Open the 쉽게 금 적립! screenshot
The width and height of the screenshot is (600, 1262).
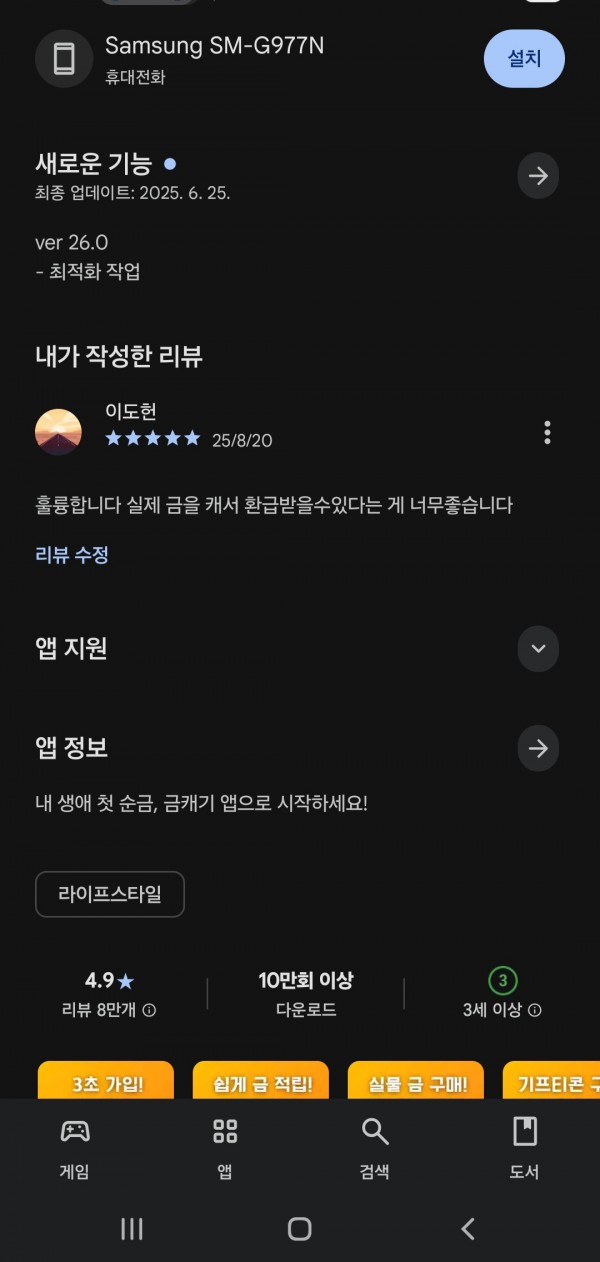[x=261, y=1080]
